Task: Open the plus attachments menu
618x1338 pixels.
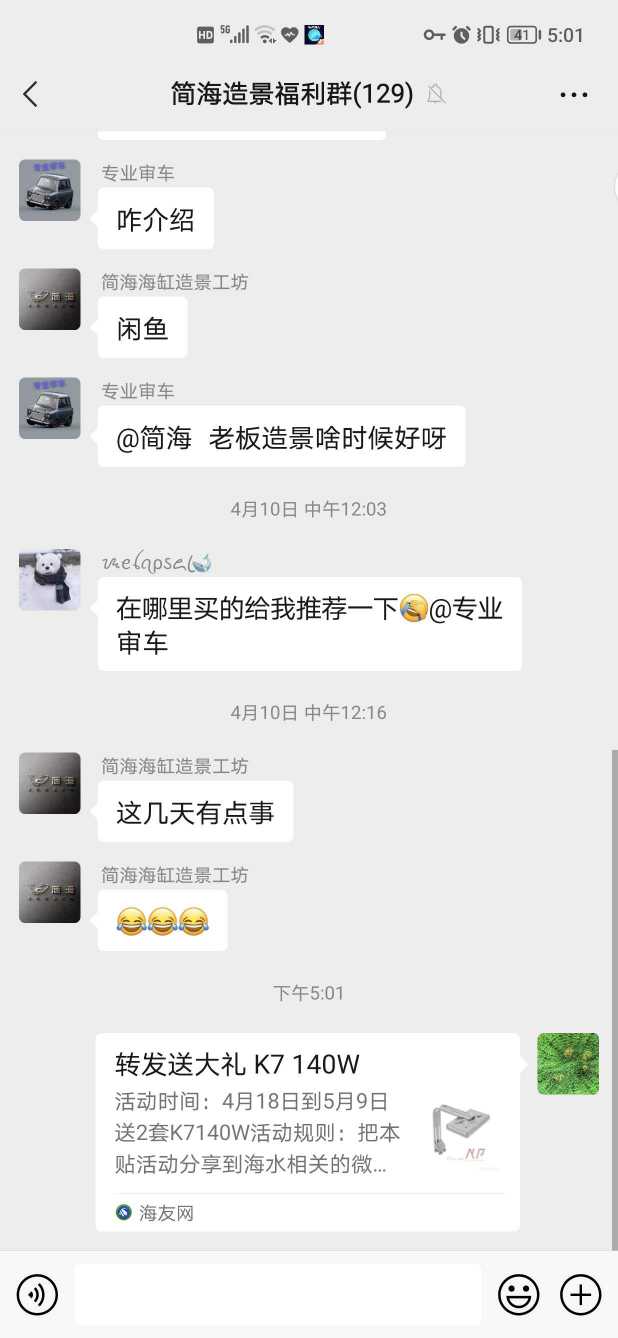Action: (580, 1295)
